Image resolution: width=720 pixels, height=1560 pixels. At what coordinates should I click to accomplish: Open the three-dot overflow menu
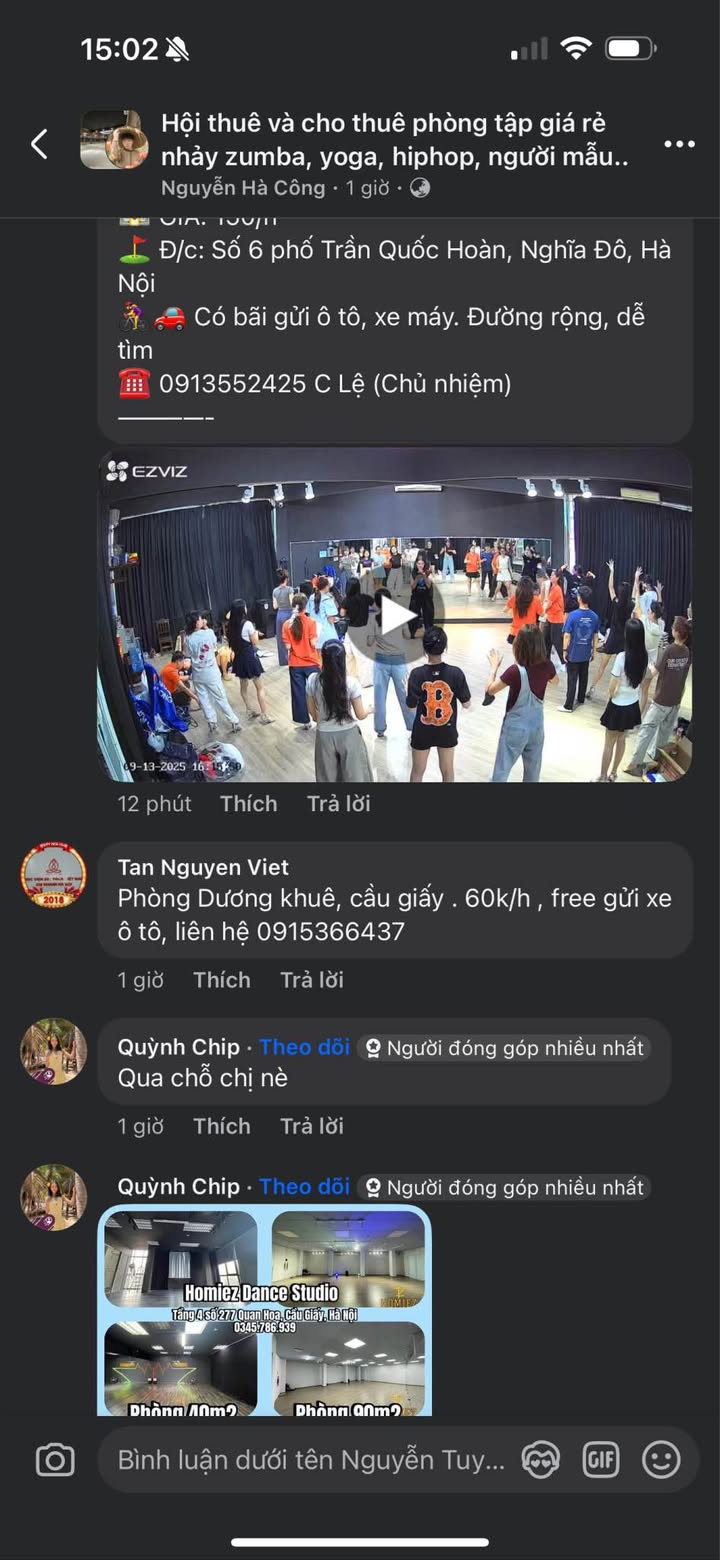(x=679, y=144)
